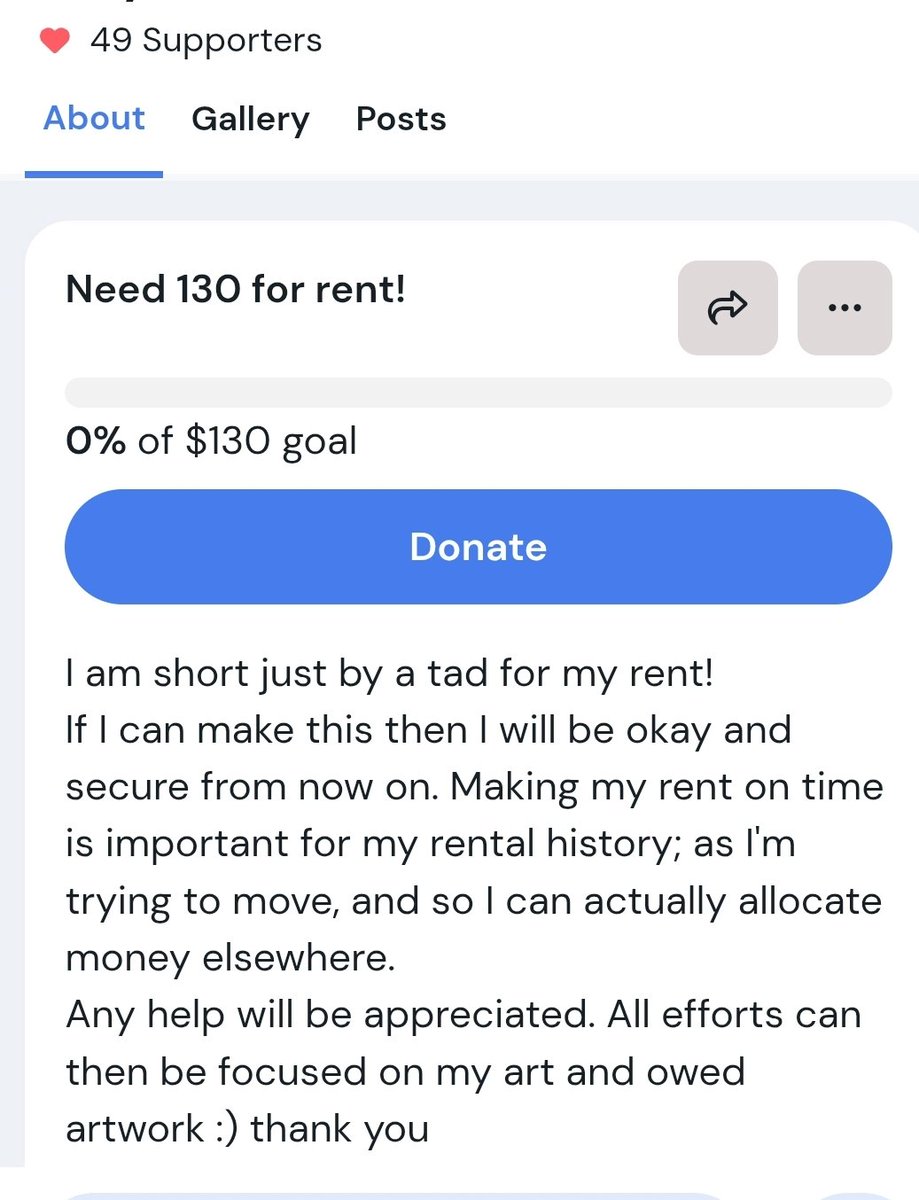Open the Posts tab
The image size is (919, 1200).
(x=401, y=120)
